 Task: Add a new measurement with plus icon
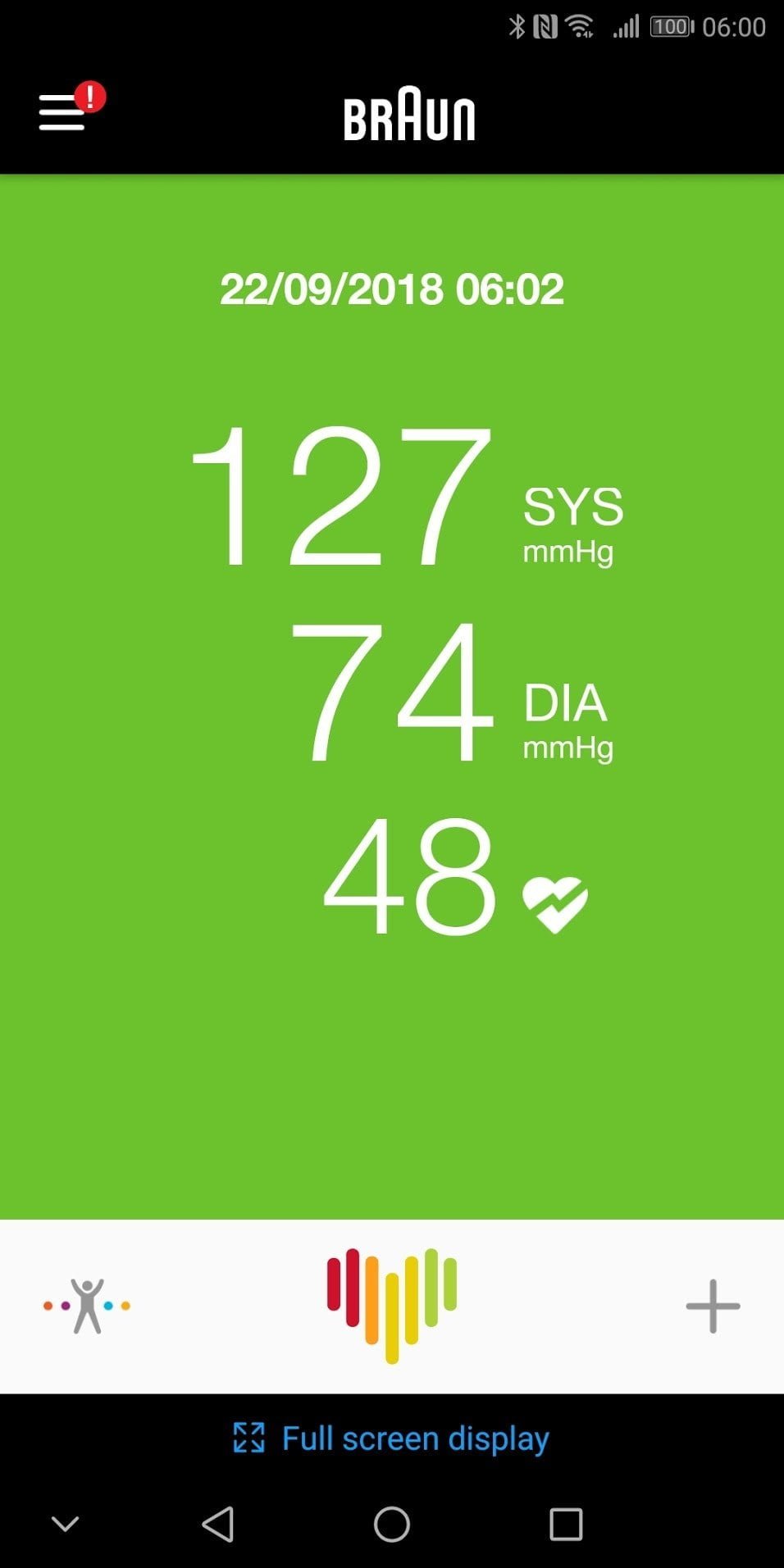pos(713,1306)
